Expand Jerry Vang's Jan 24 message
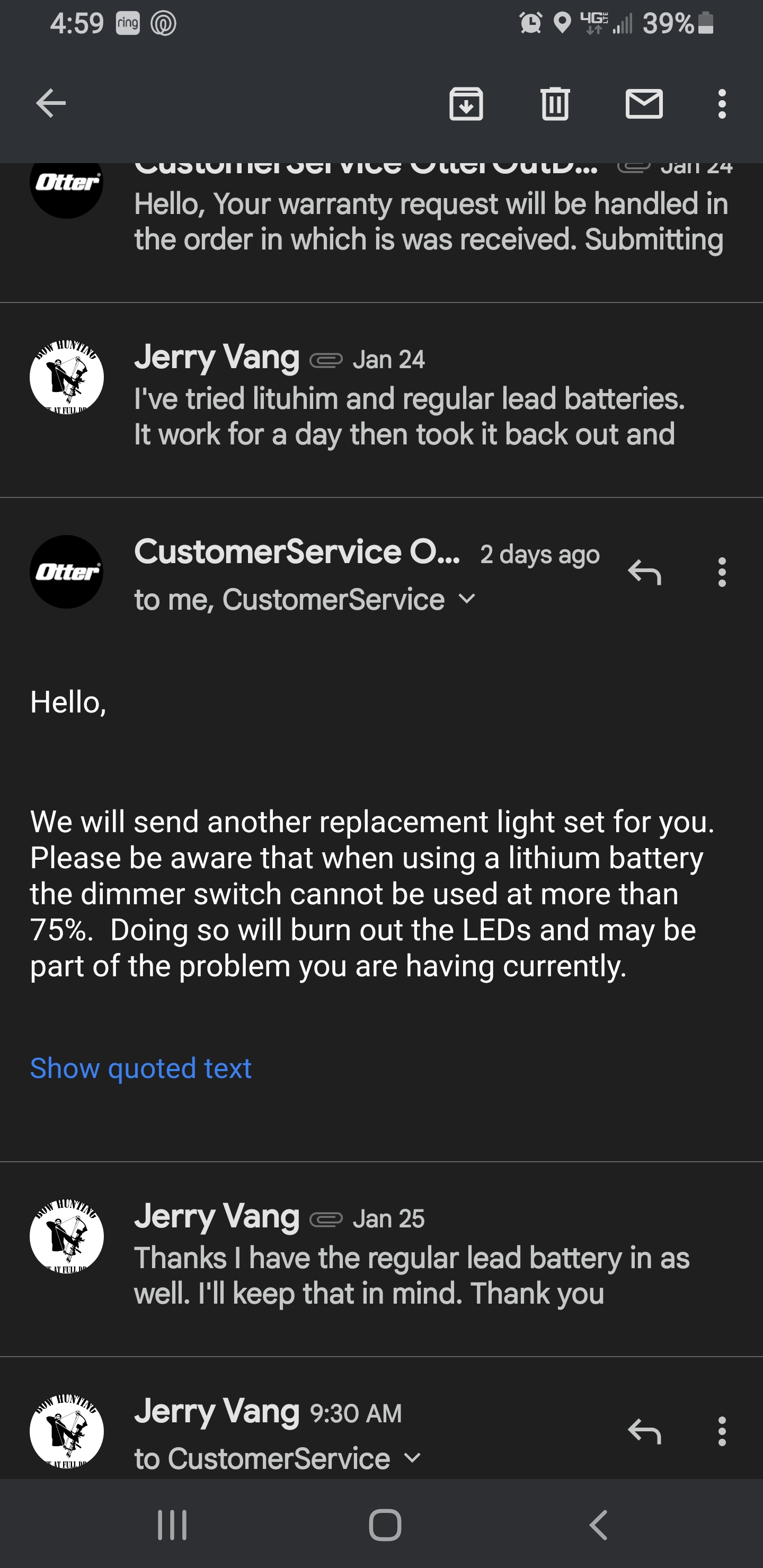Screen dimensions: 763x1568 click(x=381, y=400)
